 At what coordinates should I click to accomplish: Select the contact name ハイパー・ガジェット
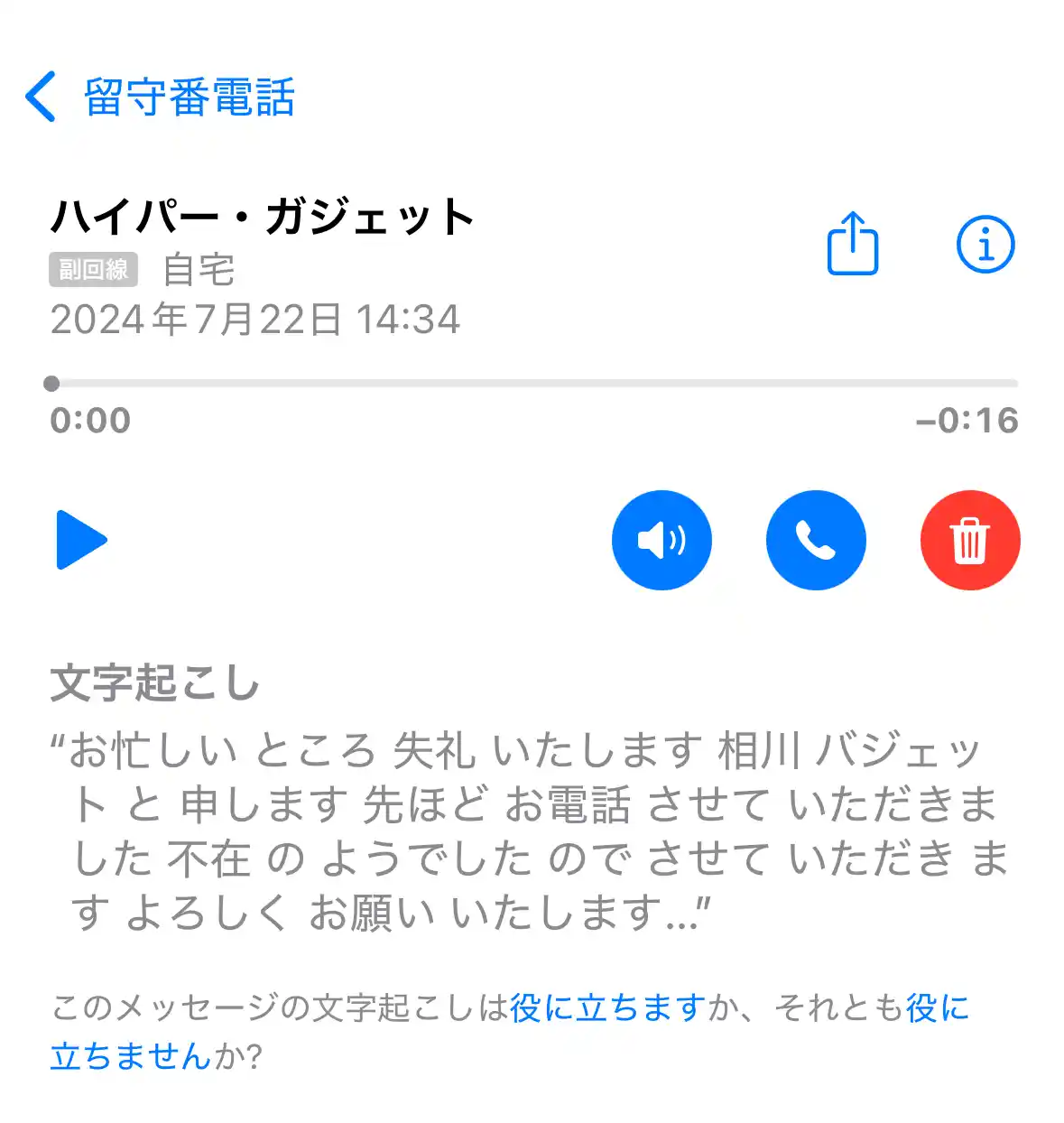(263, 216)
